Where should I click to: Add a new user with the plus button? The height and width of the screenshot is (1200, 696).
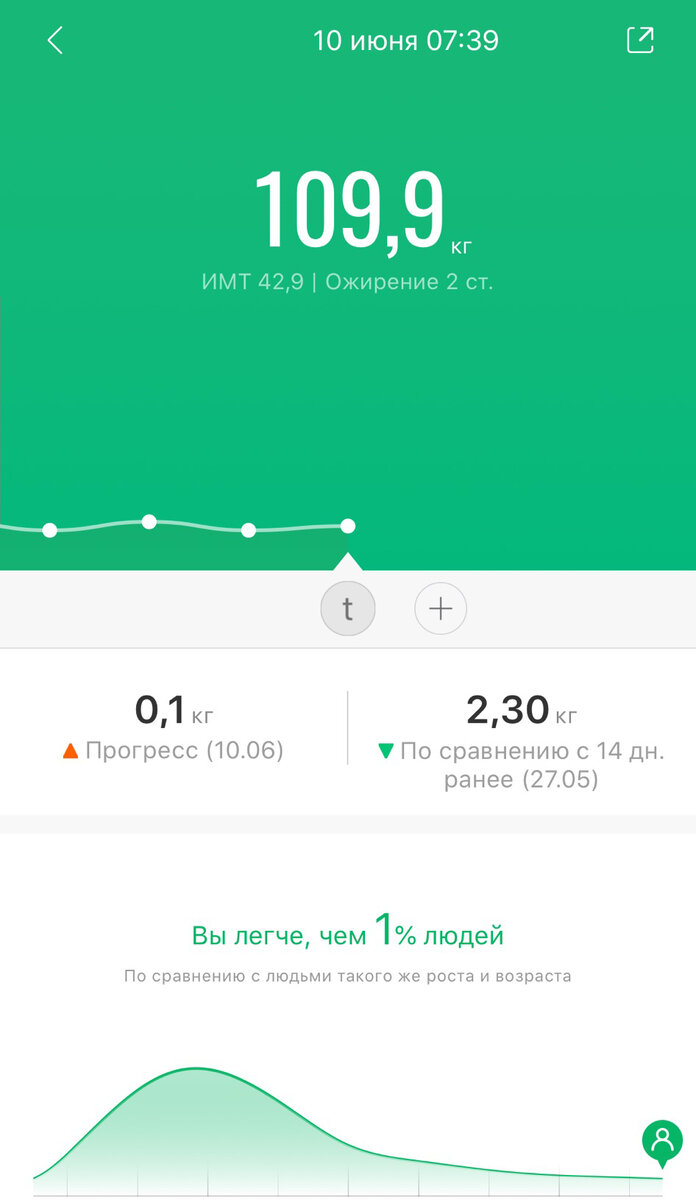(441, 609)
